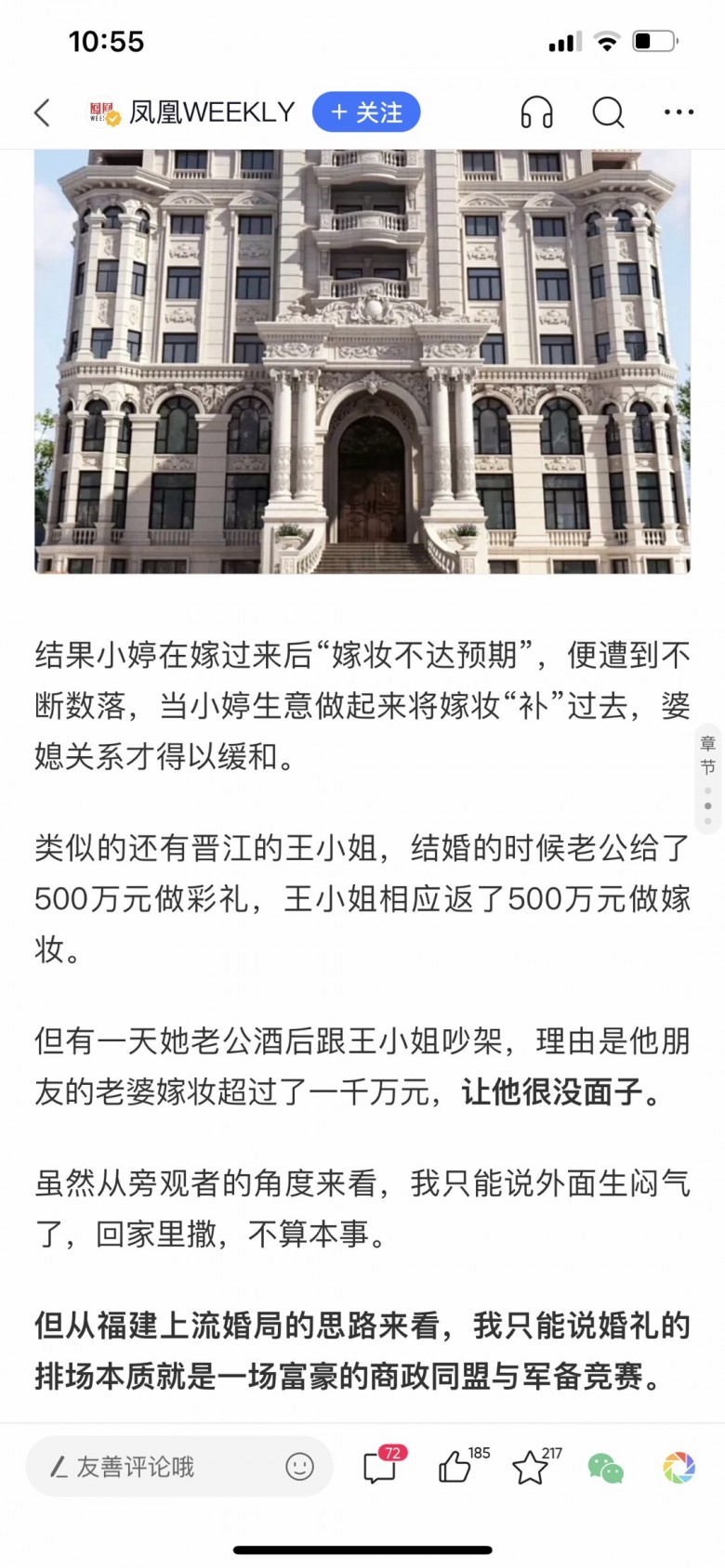Share via the colorful pinwheel icon
This screenshot has height=1568, width=725.
(x=679, y=1468)
